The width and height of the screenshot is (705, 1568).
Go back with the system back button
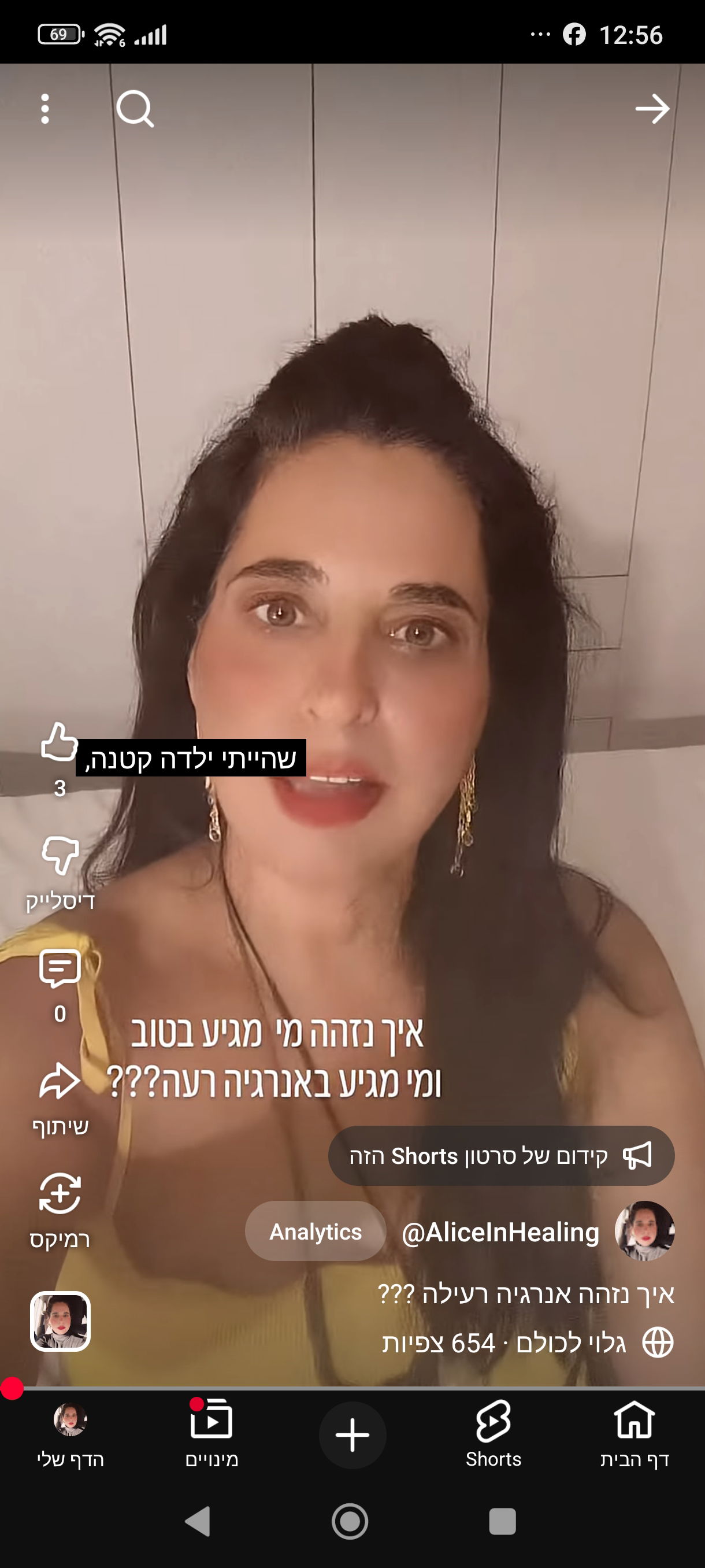pyautogui.click(x=198, y=1522)
